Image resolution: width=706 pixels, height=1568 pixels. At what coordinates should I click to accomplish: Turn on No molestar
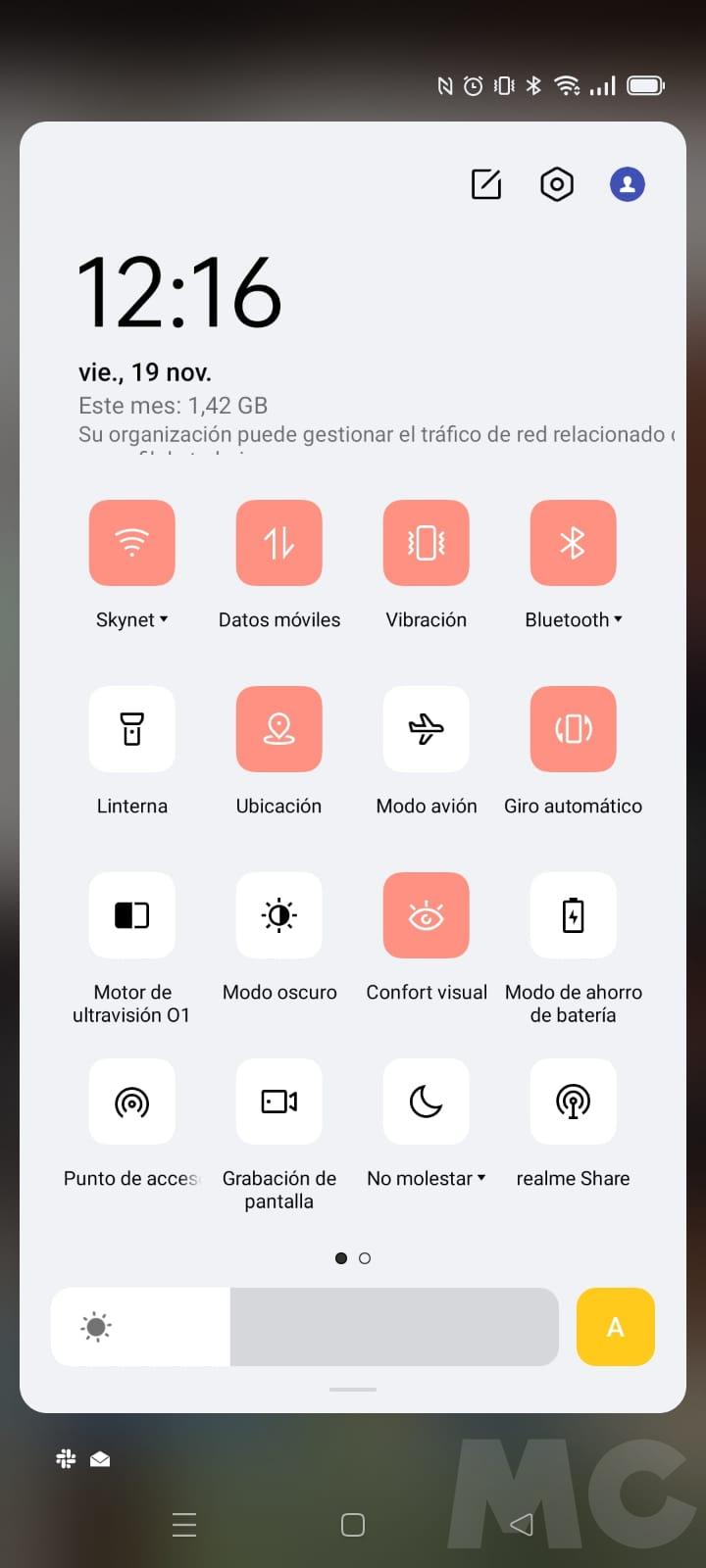427,1102
